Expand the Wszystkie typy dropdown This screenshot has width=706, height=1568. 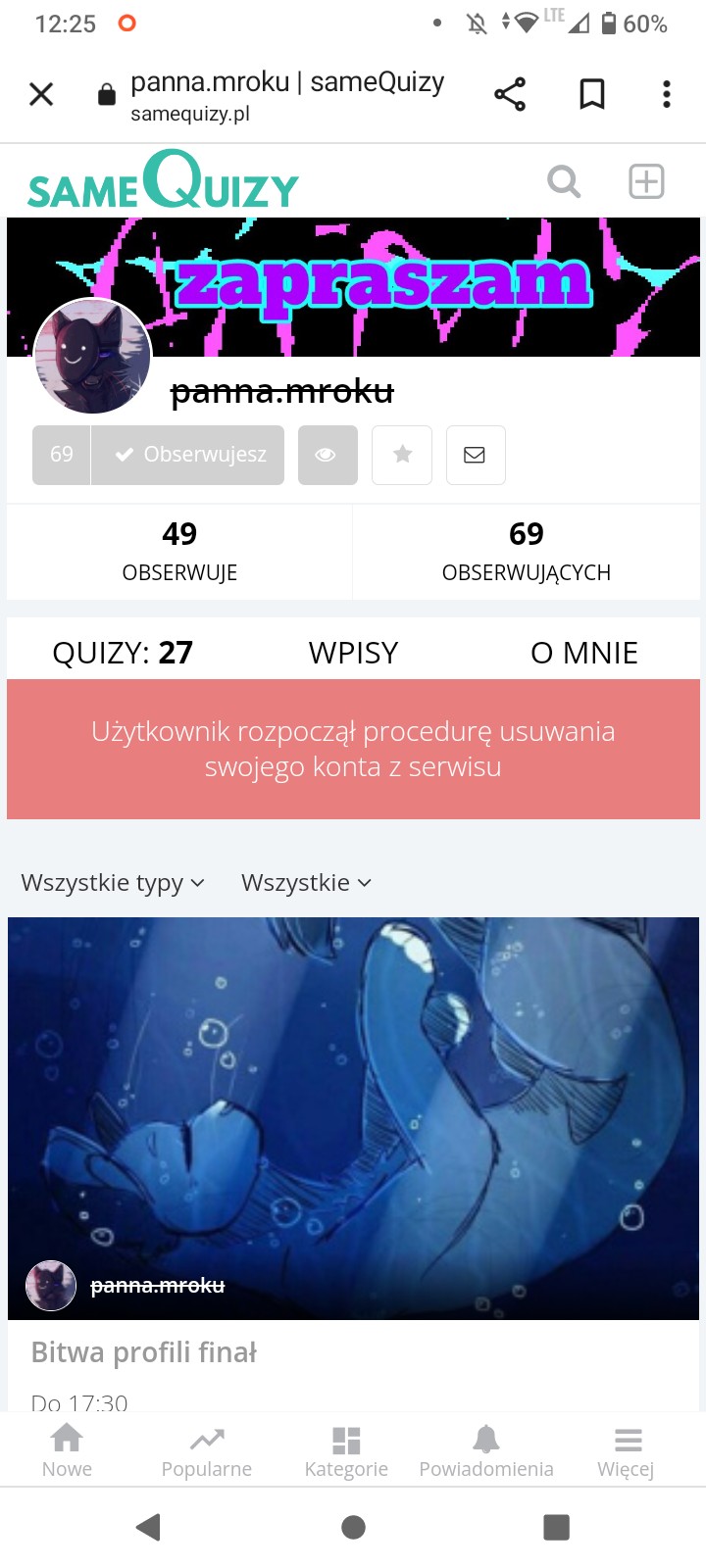click(113, 883)
